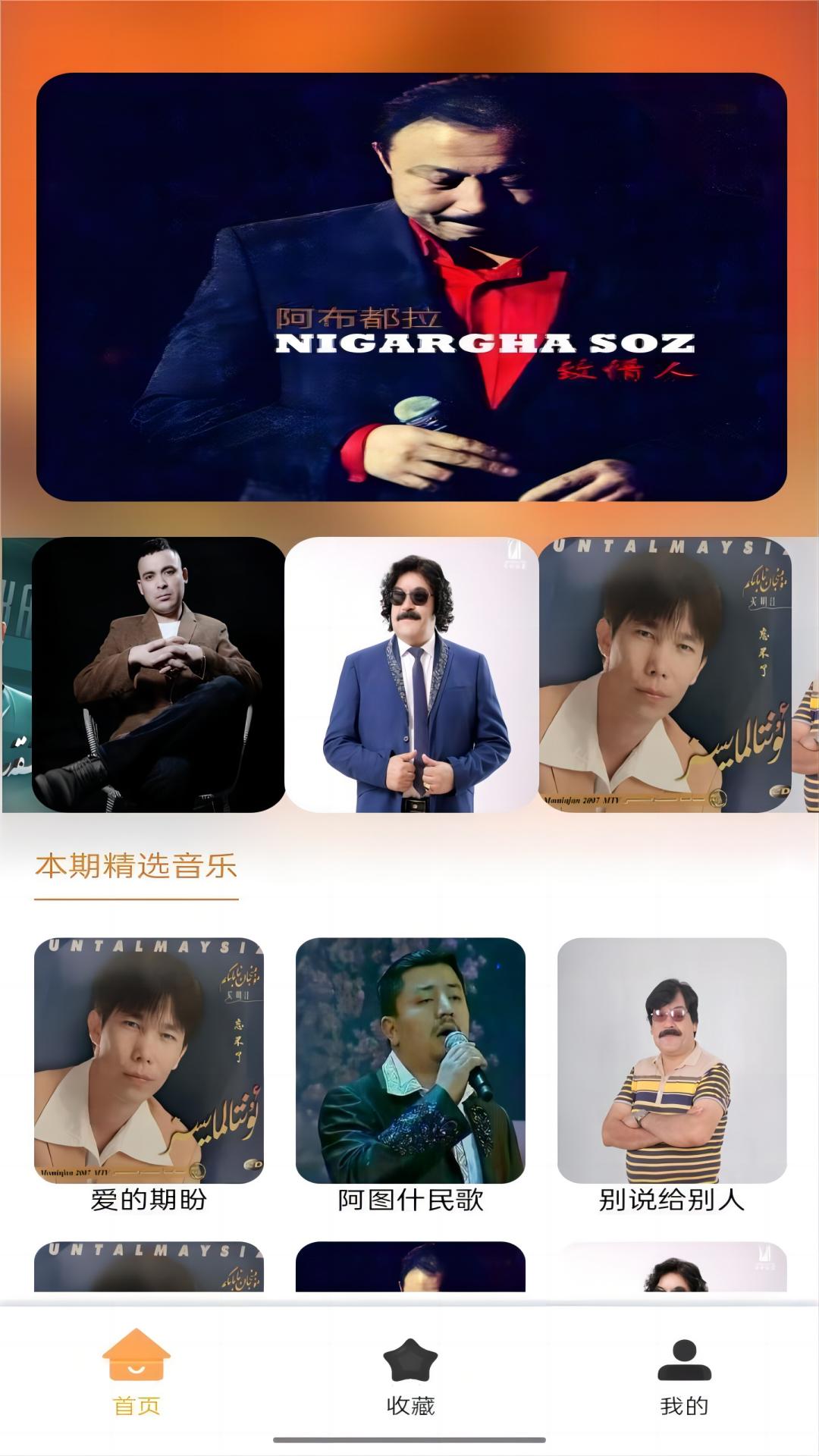Open the NIGARGHA SOZ featured banner
819x1456 pixels.
tap(411, 287)
